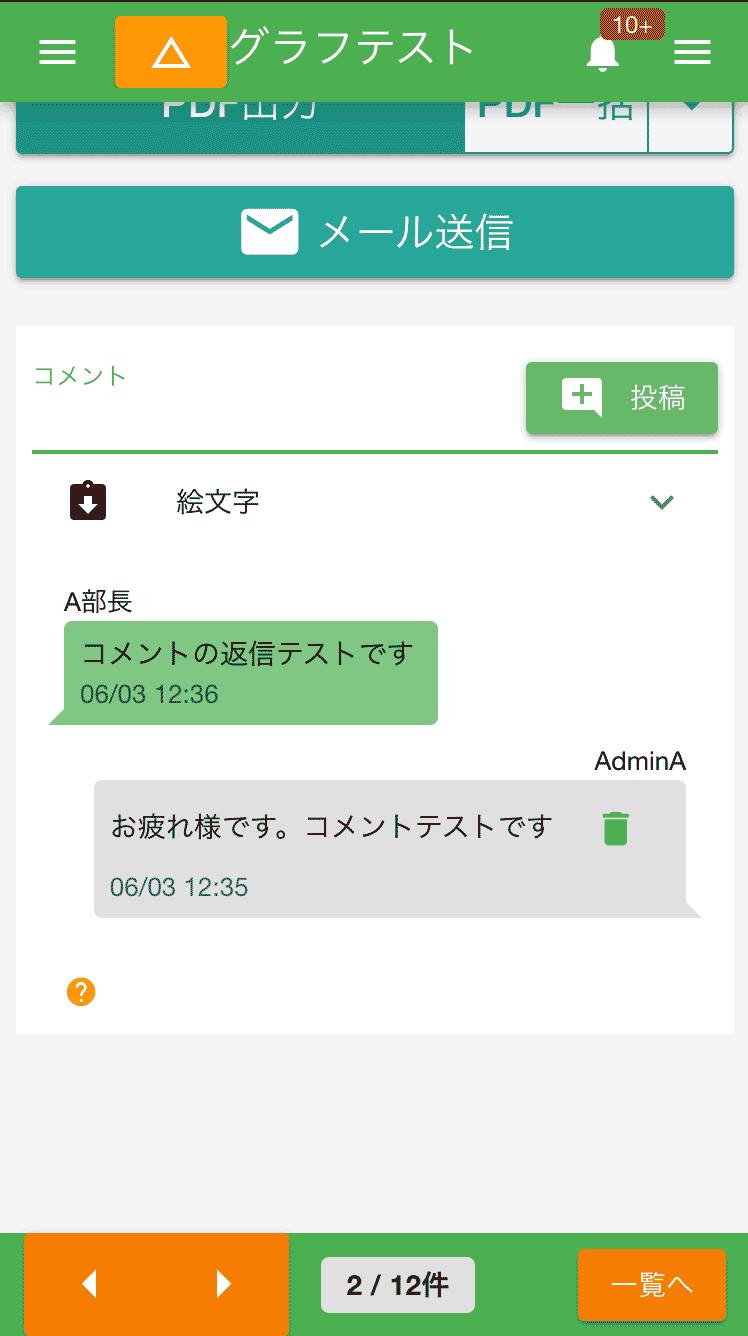Click the plus speech-bubble icon on 投稿
The height and width of the screenshot is (1336, 748).
point(580,397)
